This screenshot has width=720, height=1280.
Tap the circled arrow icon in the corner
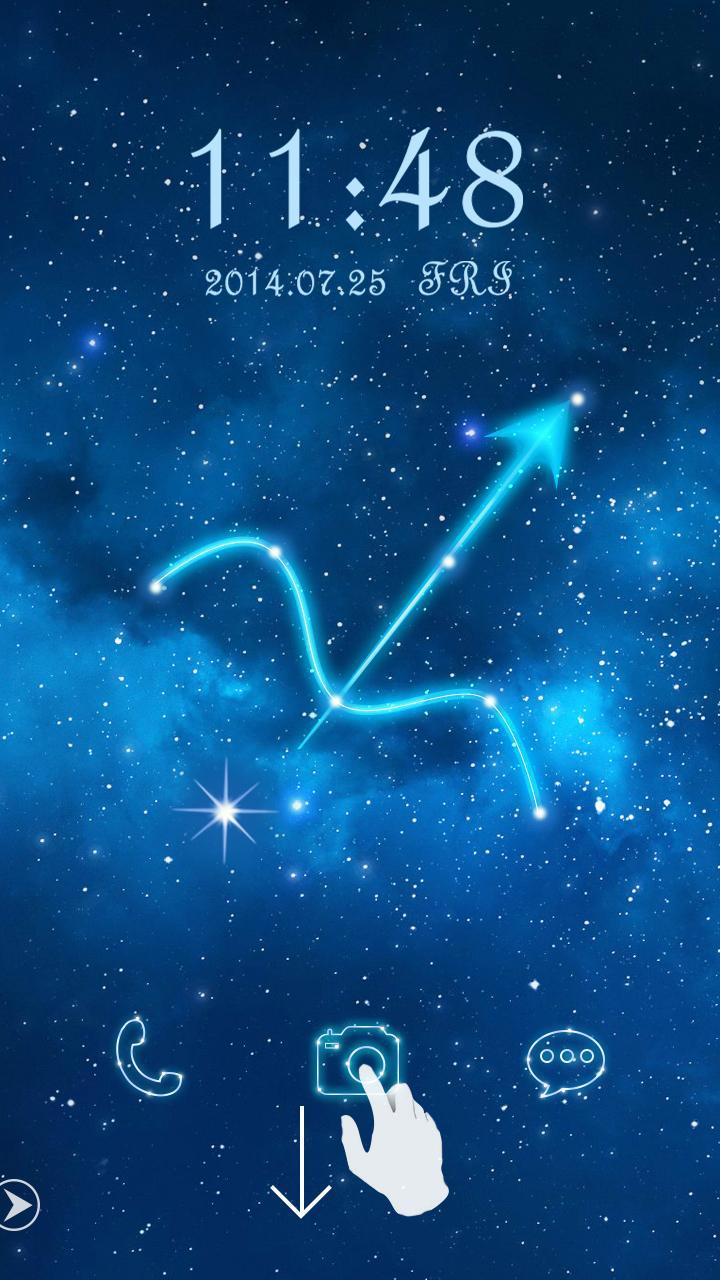coord(17,1204)
